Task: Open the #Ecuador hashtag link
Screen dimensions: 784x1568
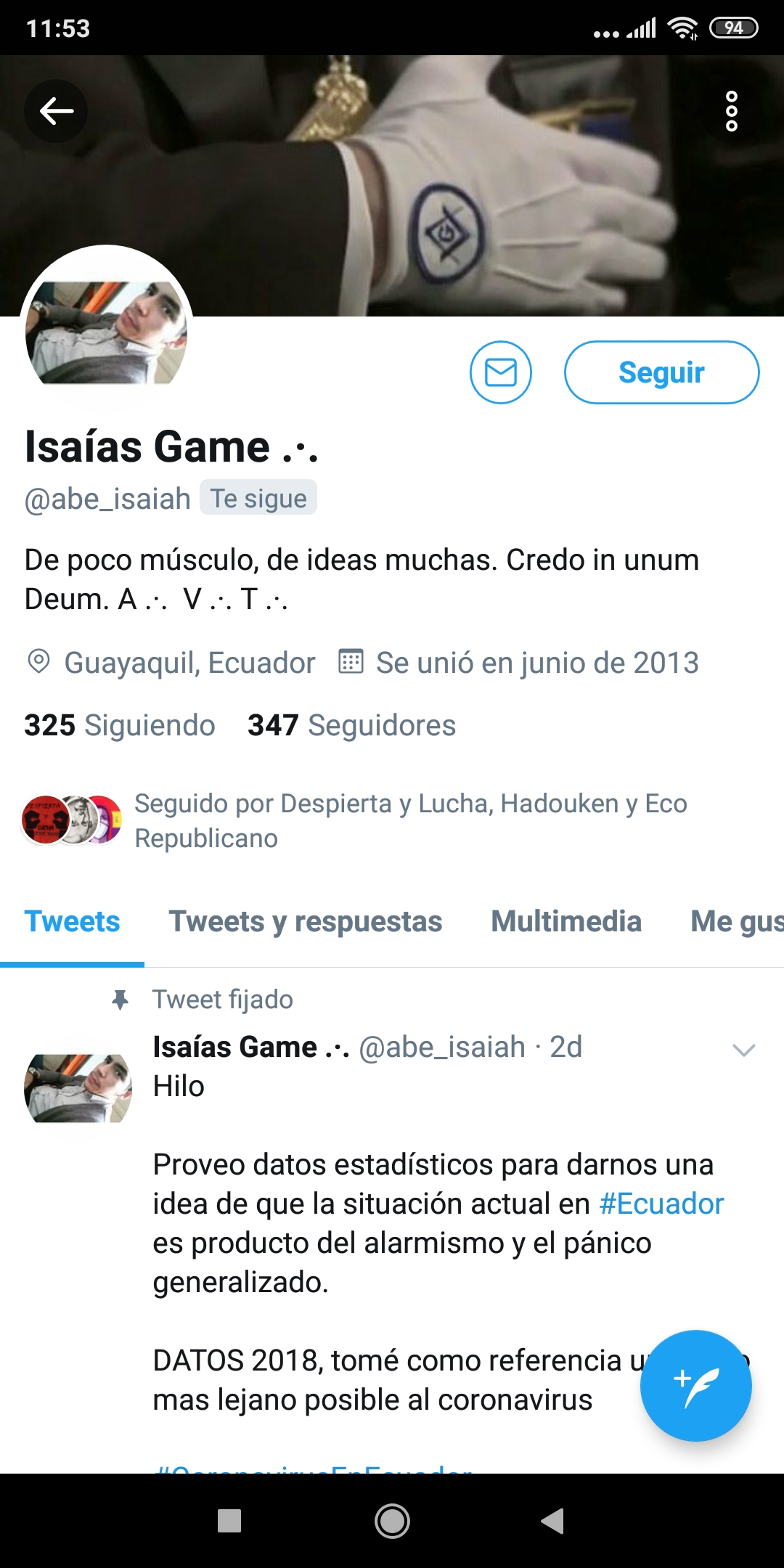Action: [661, 1204]
